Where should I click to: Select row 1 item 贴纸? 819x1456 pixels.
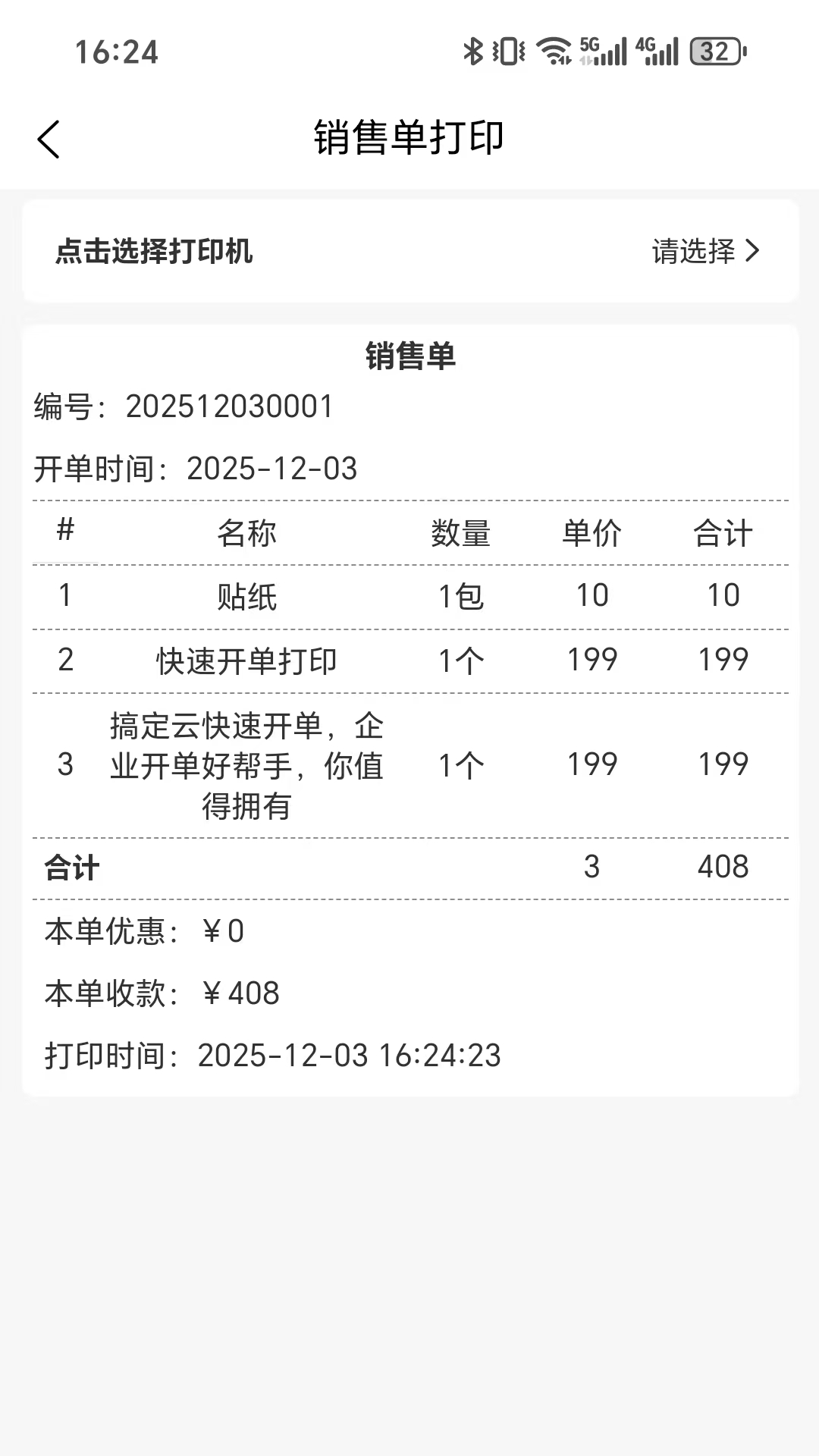point(246,596)
